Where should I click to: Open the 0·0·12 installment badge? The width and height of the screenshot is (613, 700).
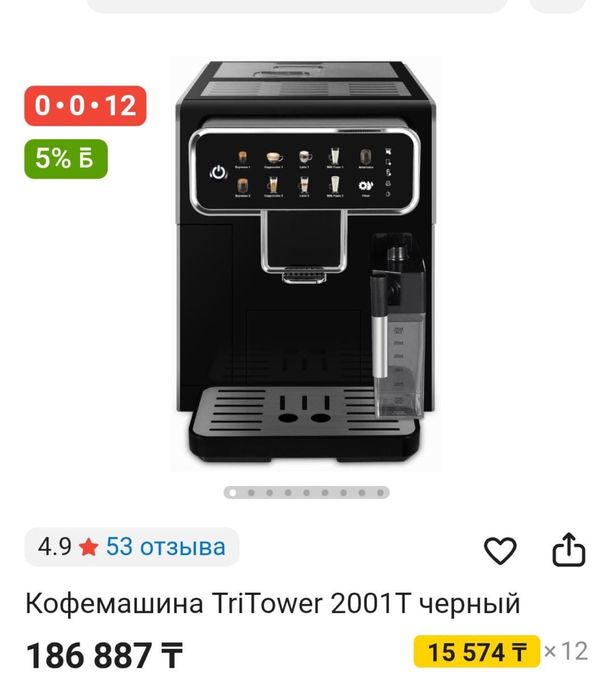pos(86,105)
